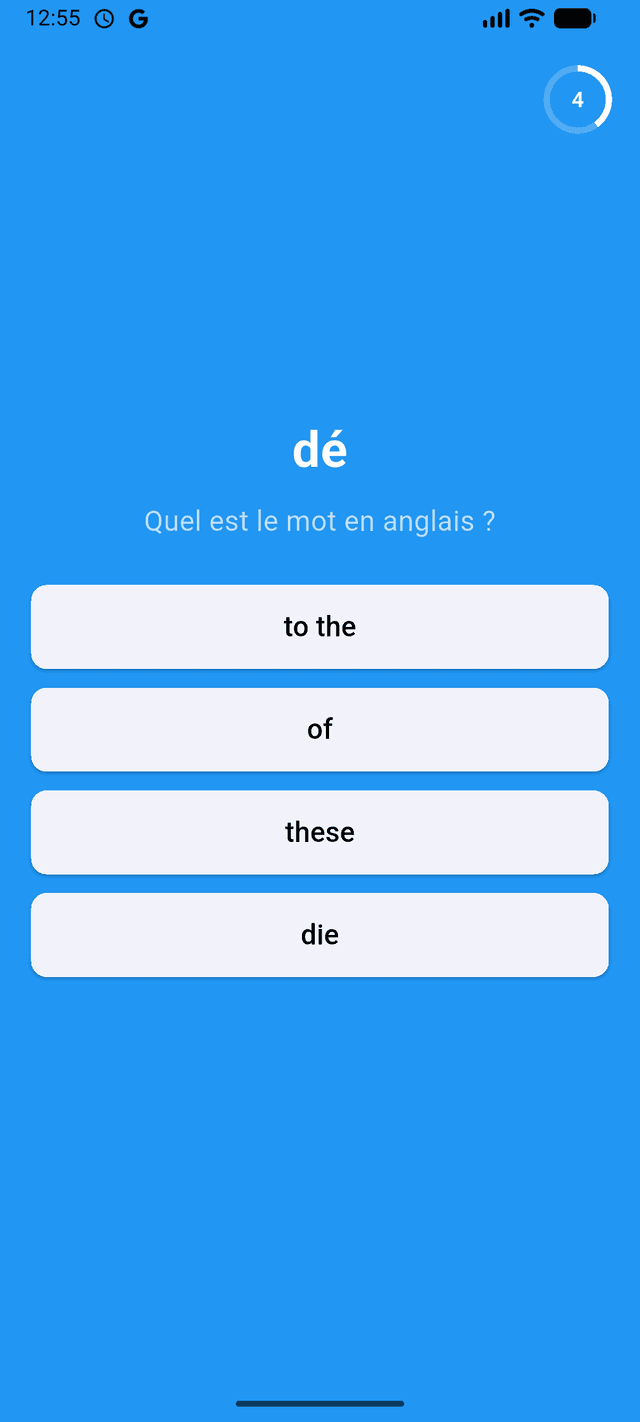Choose "of" as the translation
This screenshot has height=1422, width=640.
pos(320,730)
